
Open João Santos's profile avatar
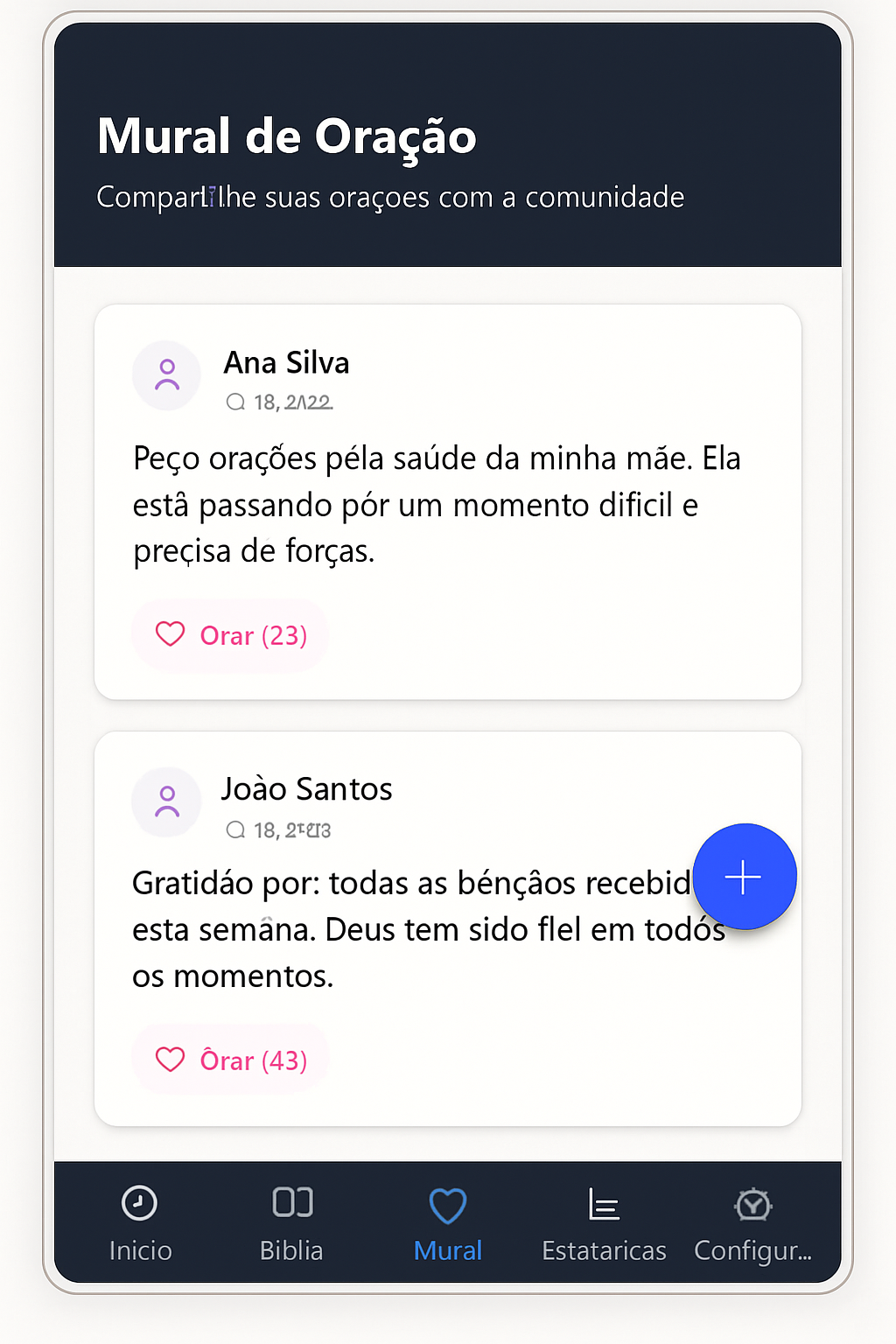point(167,801)
